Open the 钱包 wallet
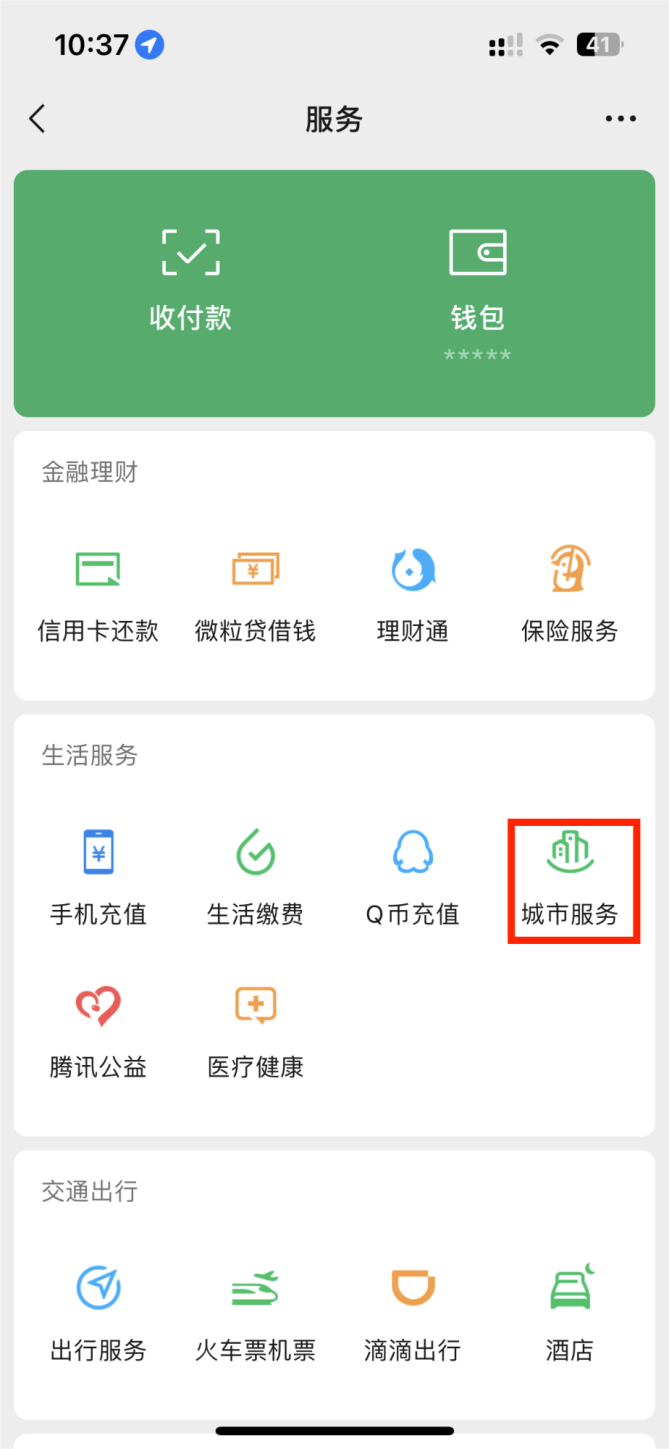This screenshot has width=669, height=1449. [x=477, y=290]
